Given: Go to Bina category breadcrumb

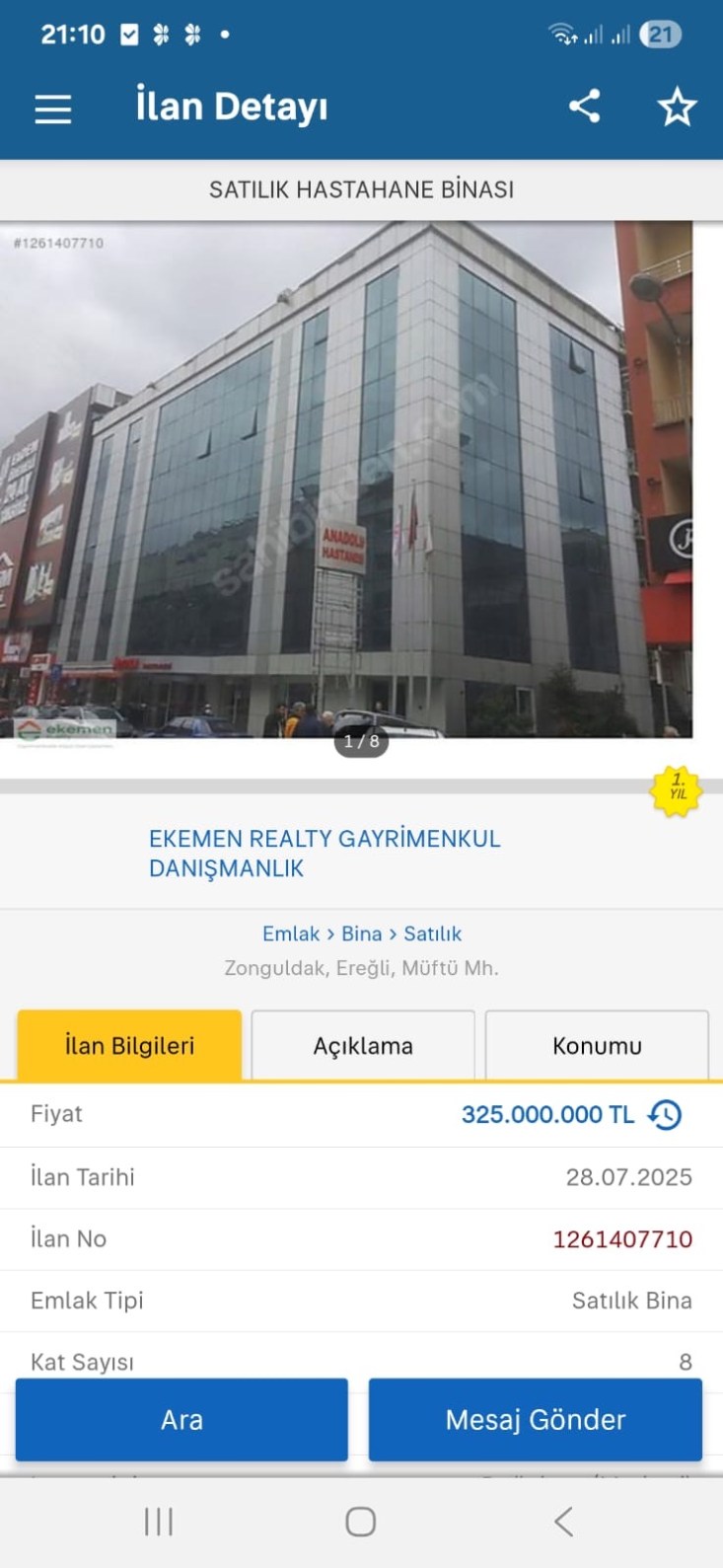Looking at the screenshot, I should pyautogui.click(x=361, y=933).
